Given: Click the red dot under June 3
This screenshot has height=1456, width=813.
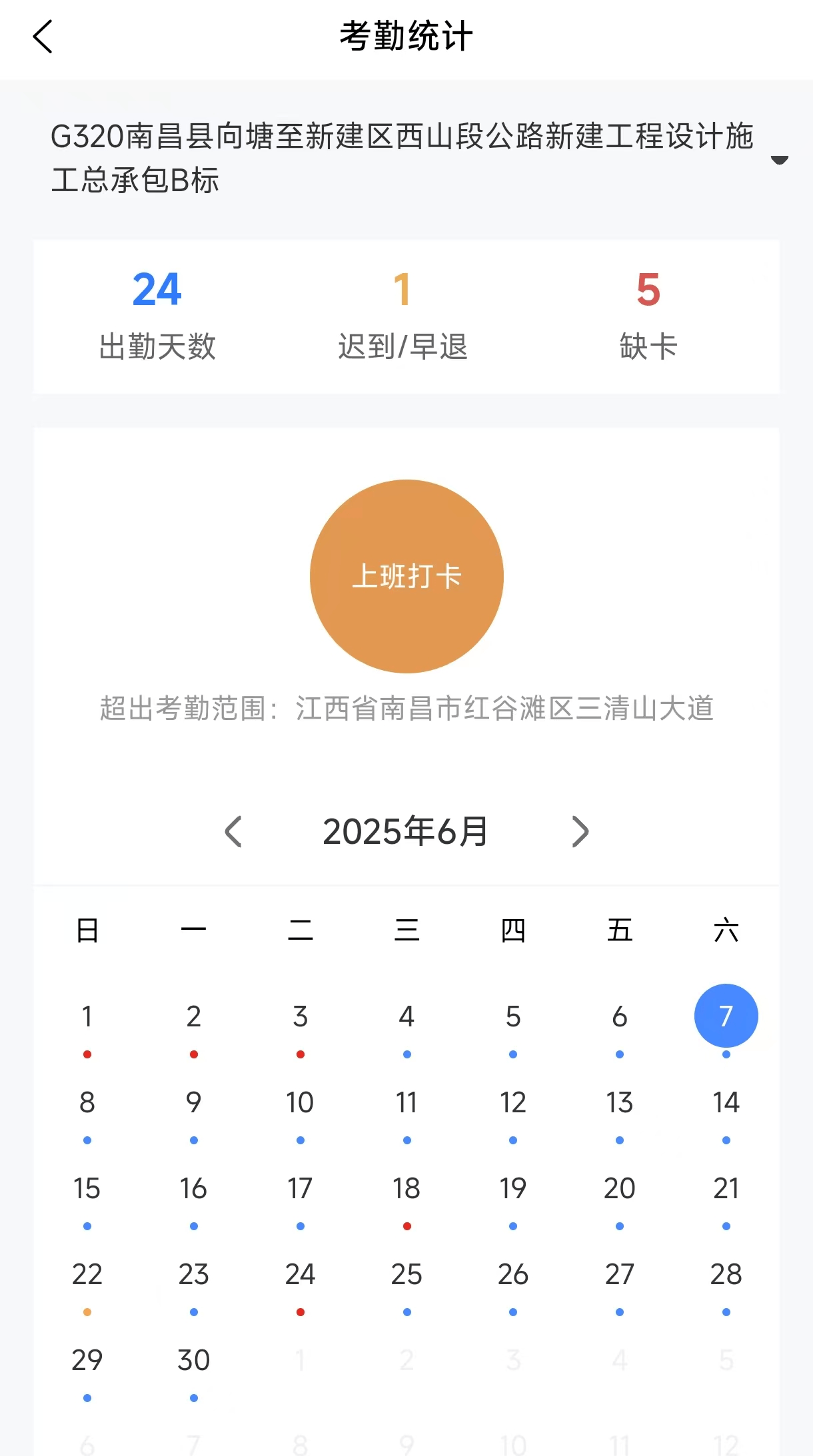Looking at the screenshot, I should pyautogui.click(x=301, y=1054).
